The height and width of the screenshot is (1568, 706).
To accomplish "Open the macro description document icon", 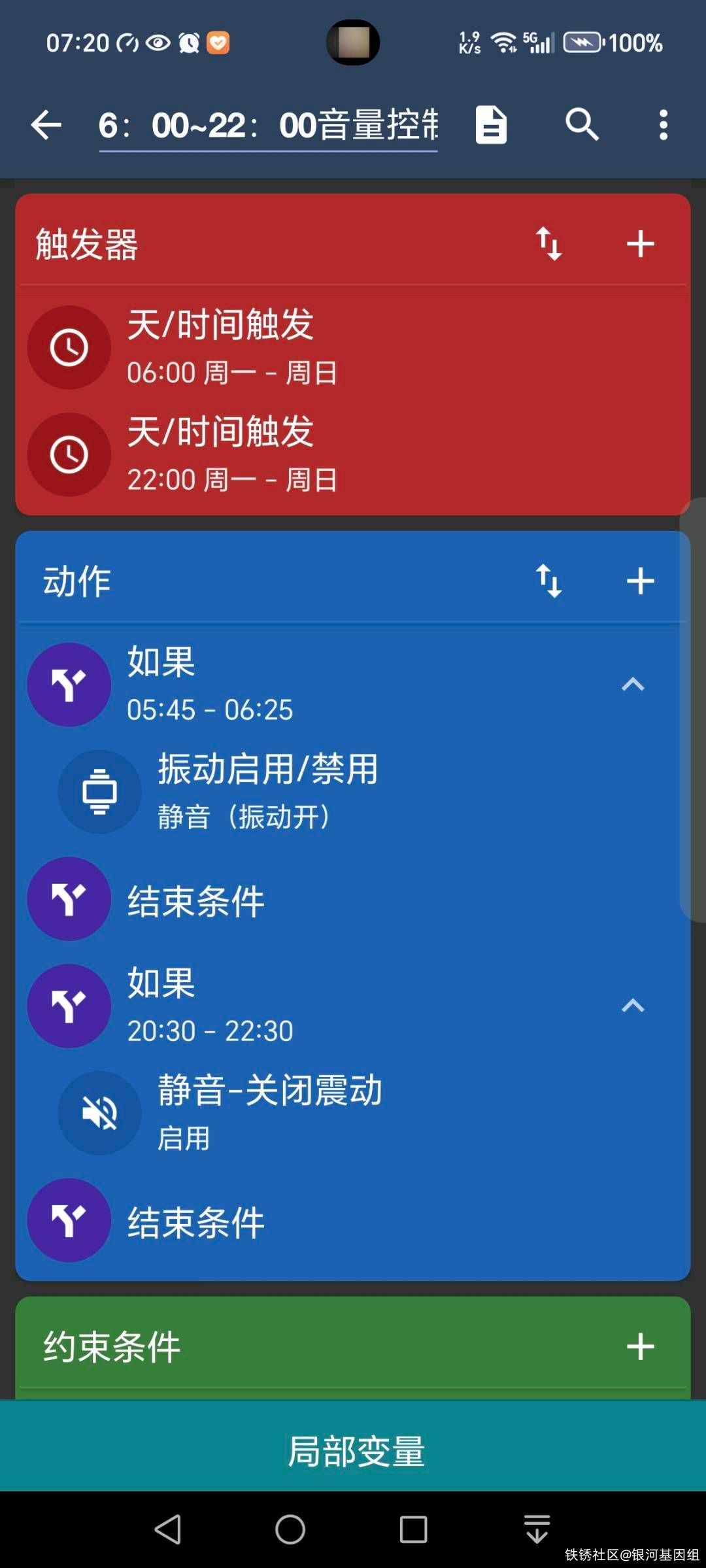I will click(x=491, y=125).
